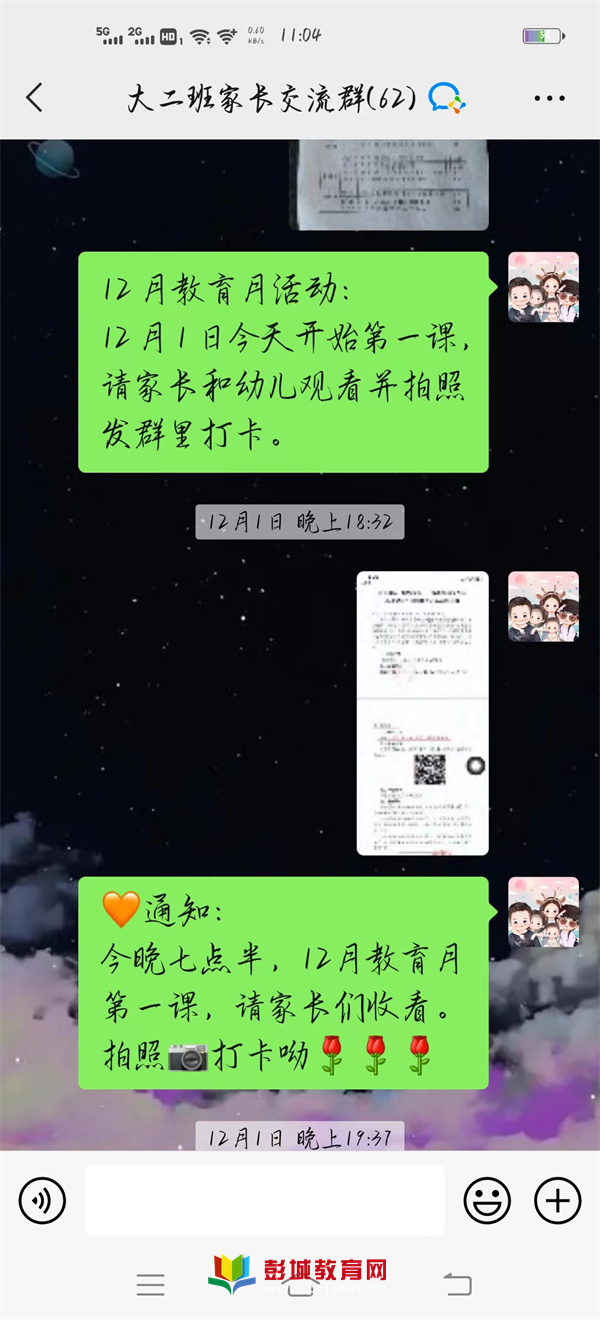The width and height of the screenshot is (600, 1320).
Task: Go back from the group chat
Action: coord(35,97)
